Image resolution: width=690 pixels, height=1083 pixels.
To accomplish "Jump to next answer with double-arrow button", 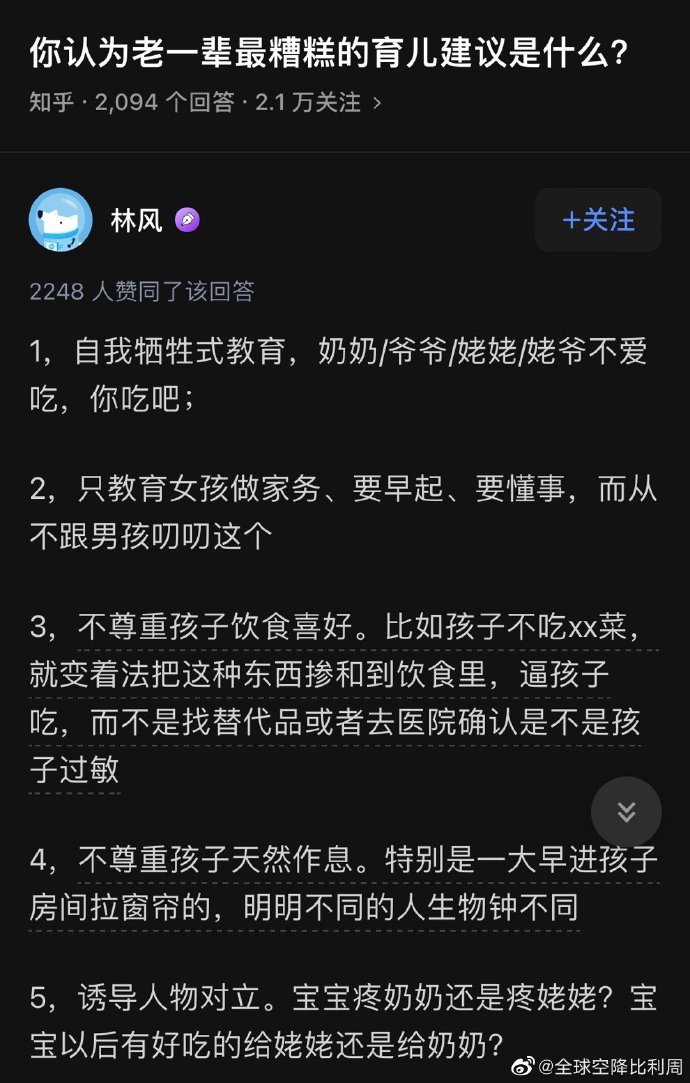I will tap(626, 811).
